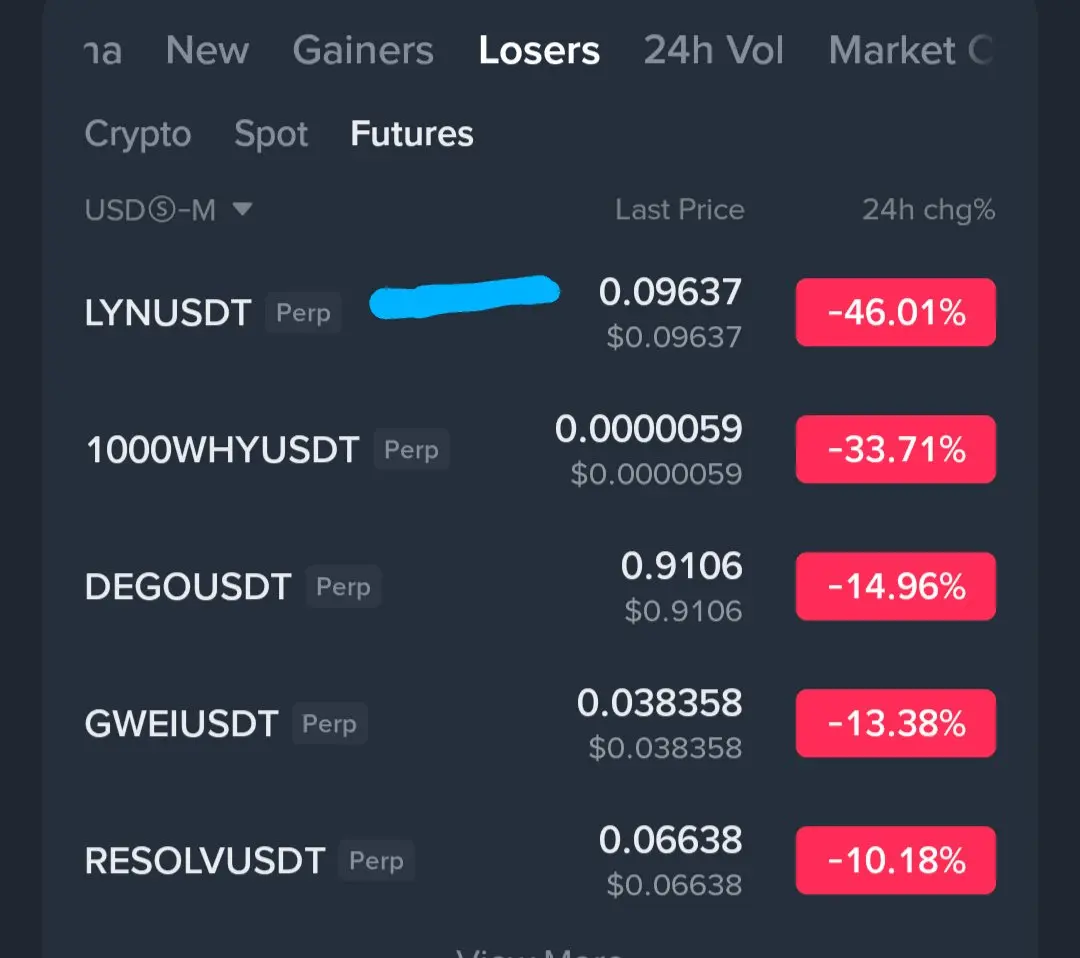
Task: Switch to the Gainers tab
Action: tap(363, 50)
